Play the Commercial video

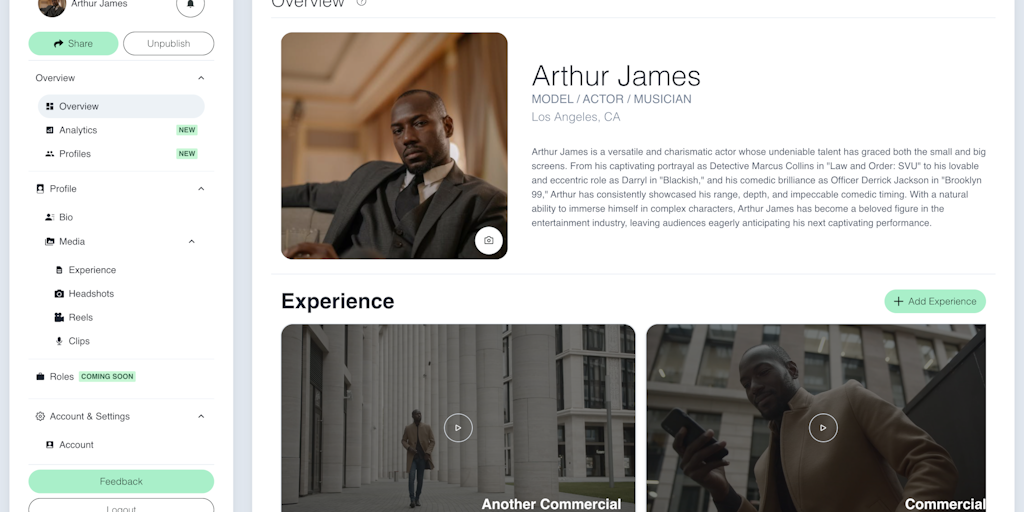point(823,427)
